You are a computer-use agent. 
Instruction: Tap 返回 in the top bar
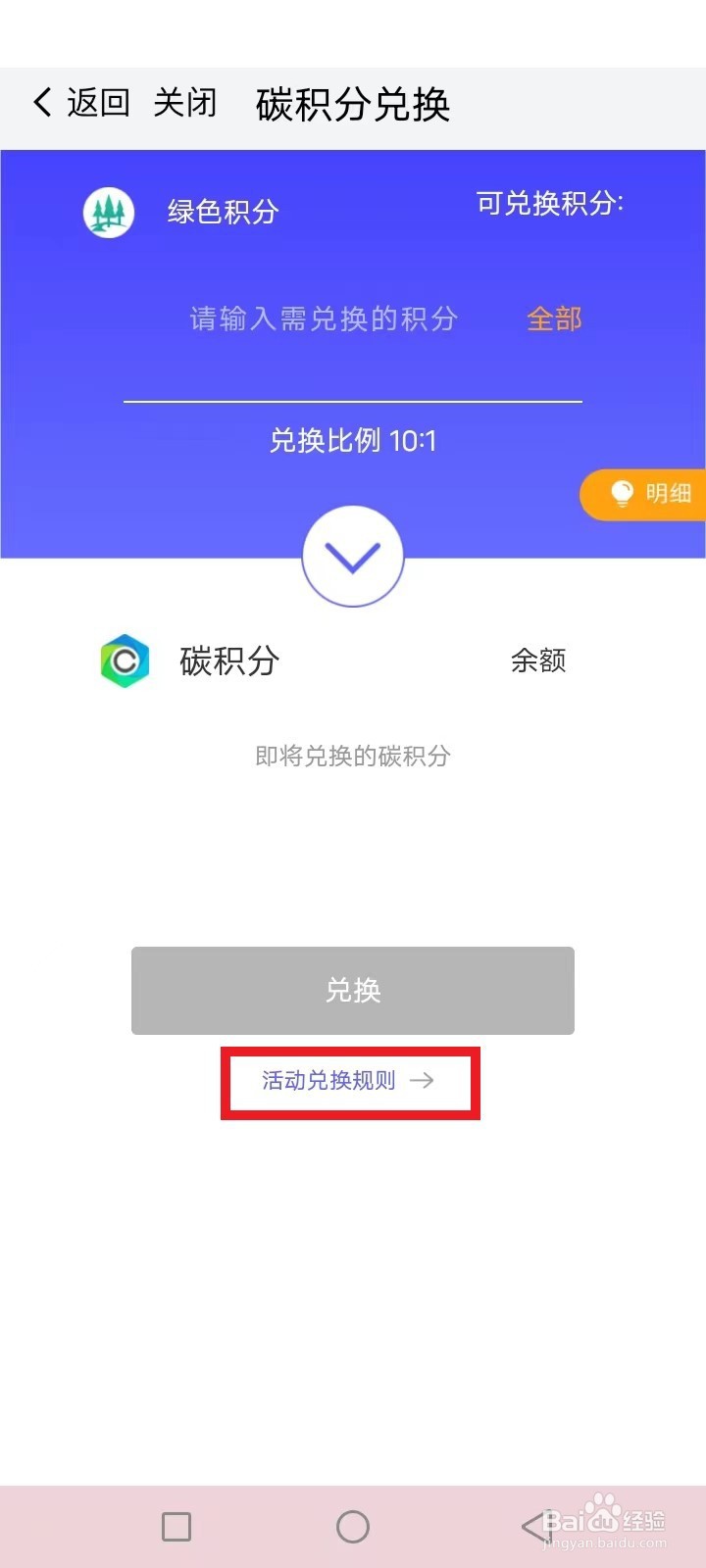(99, 102)
